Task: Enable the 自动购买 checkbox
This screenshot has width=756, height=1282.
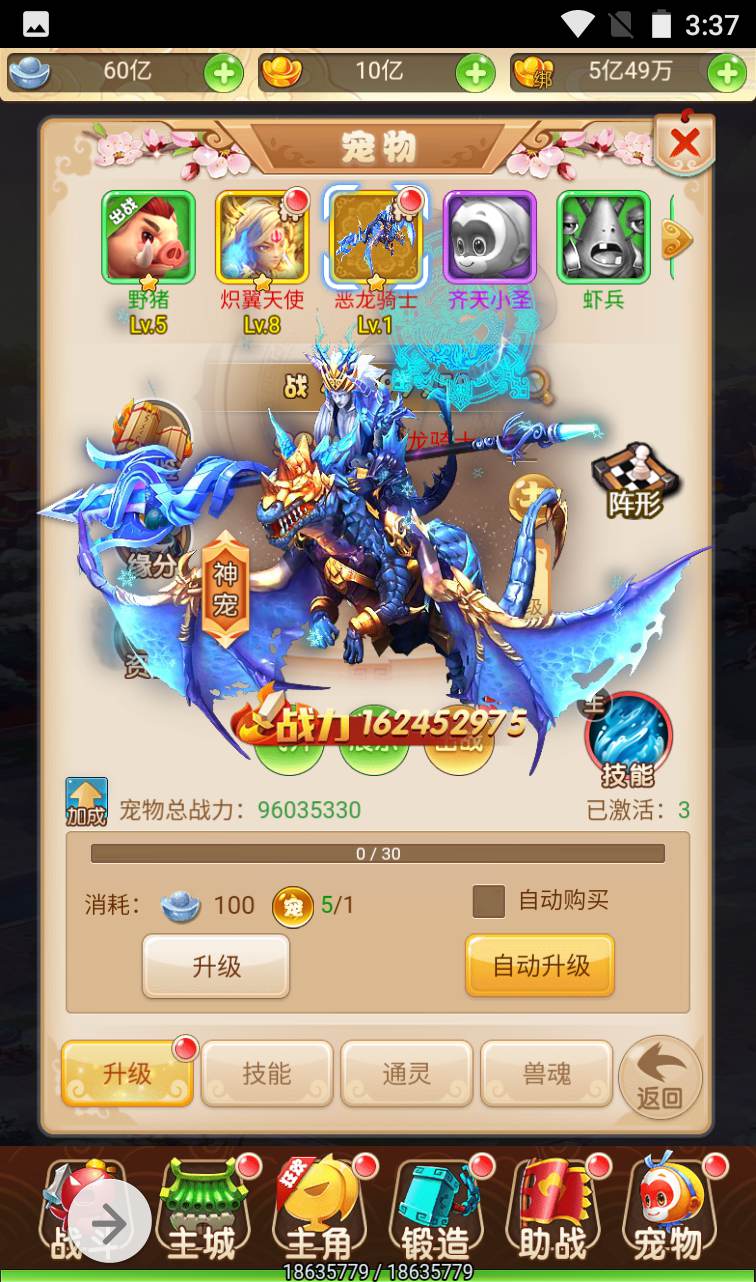Action: coord(489,901)
